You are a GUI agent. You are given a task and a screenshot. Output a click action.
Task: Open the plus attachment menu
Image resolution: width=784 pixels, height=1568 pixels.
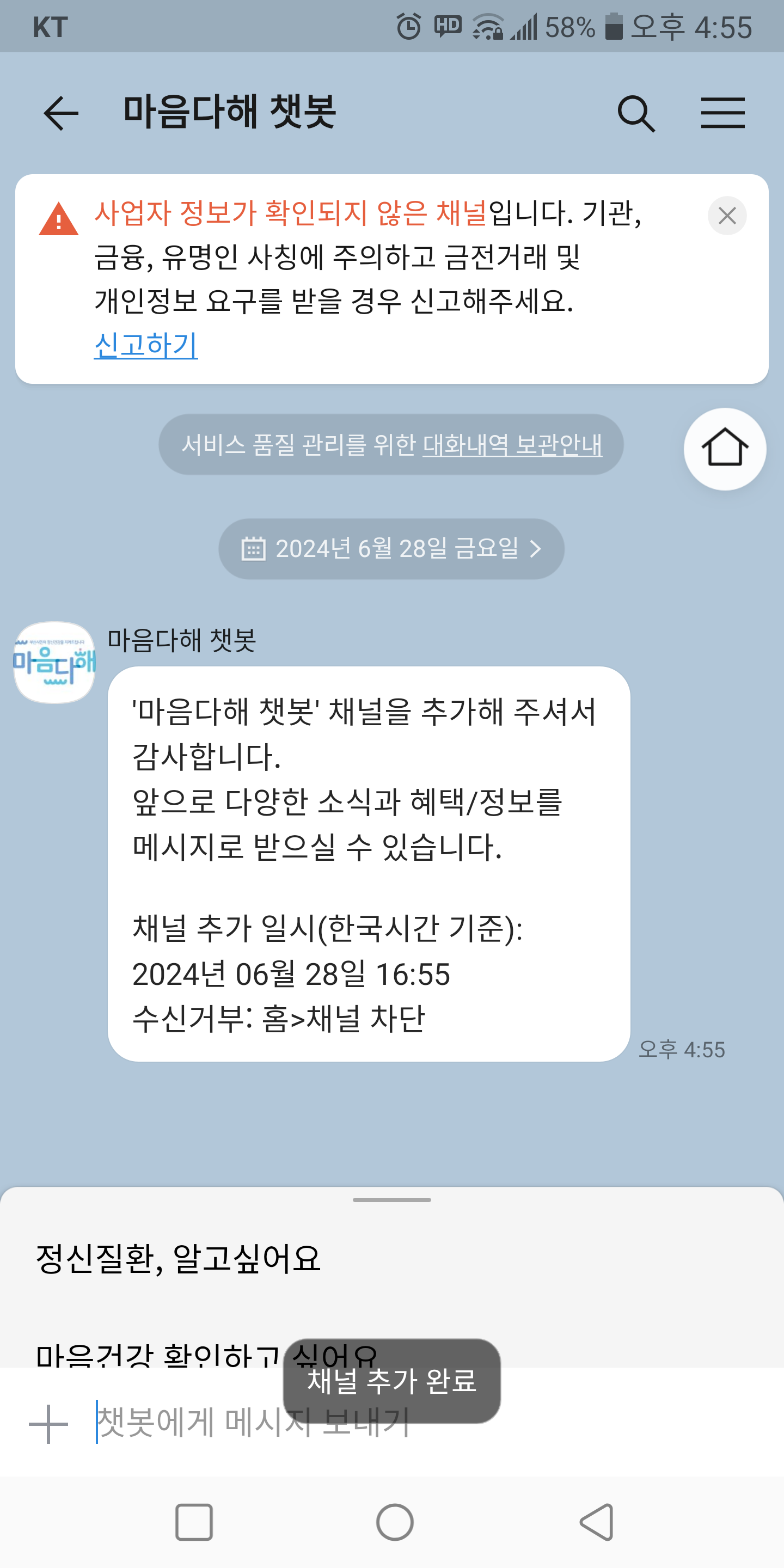pyautogui.click(x=48, y=1424)
